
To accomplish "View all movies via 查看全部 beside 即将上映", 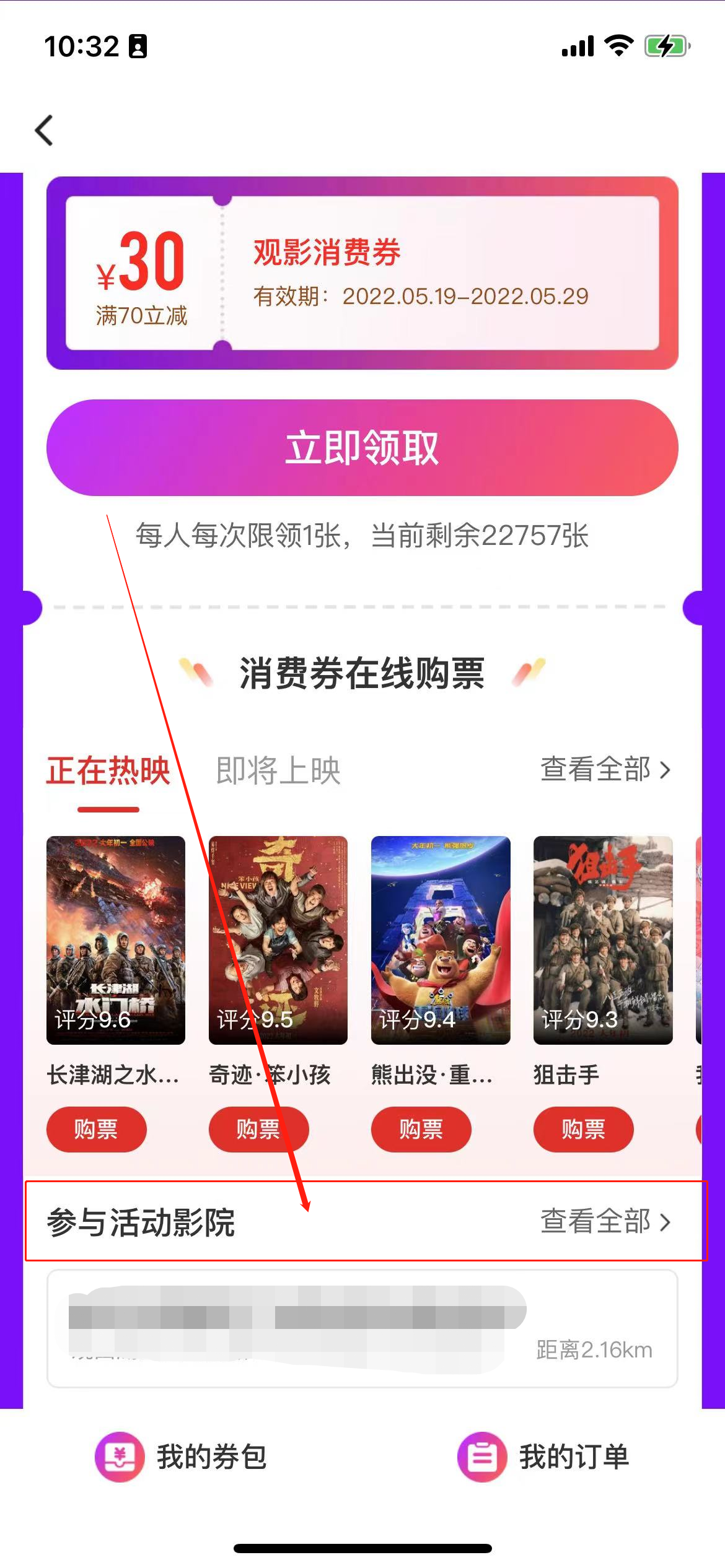I will click(x=605, y=770).
